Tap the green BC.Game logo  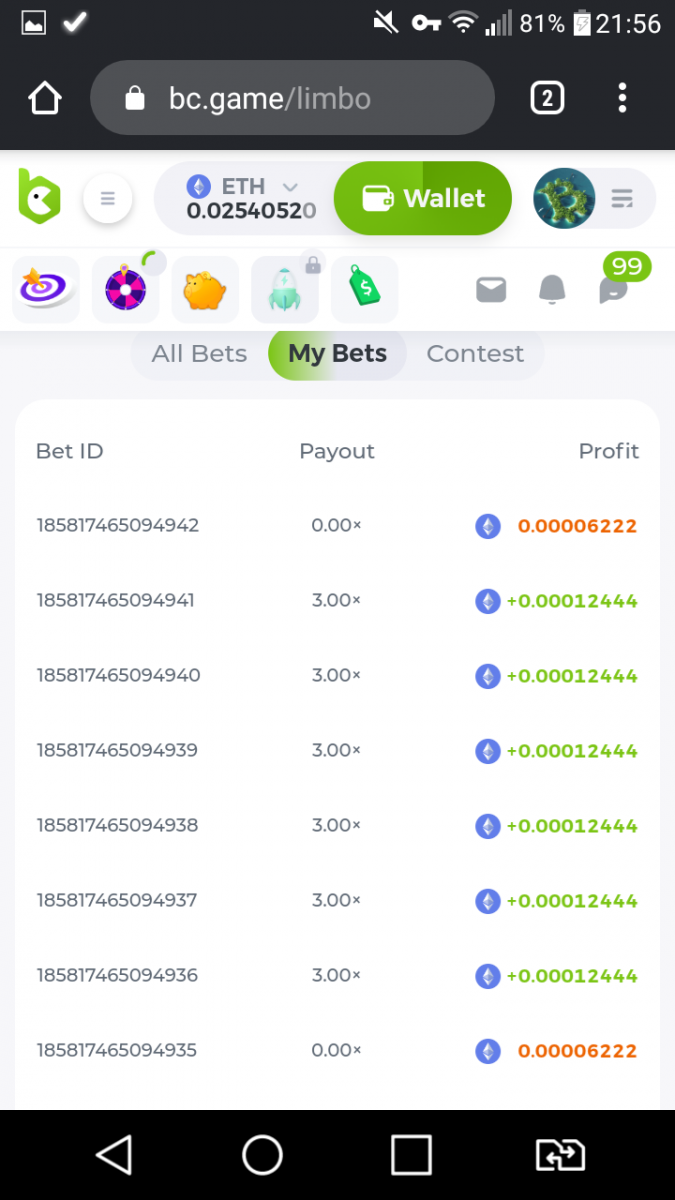click(40, 196)
